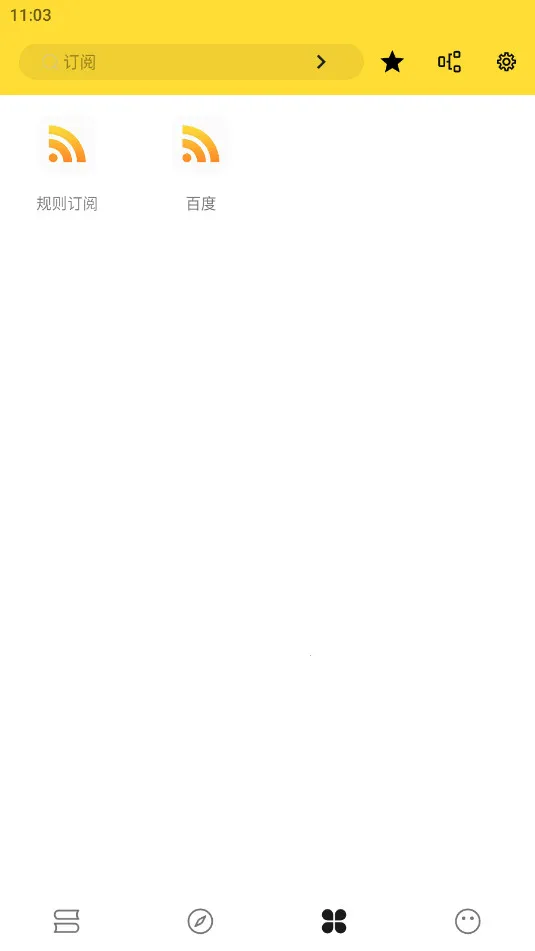The width and height of the screenshot is (535, 951).
Task: Switch to the explore compass tab
Action: (200, 921)
